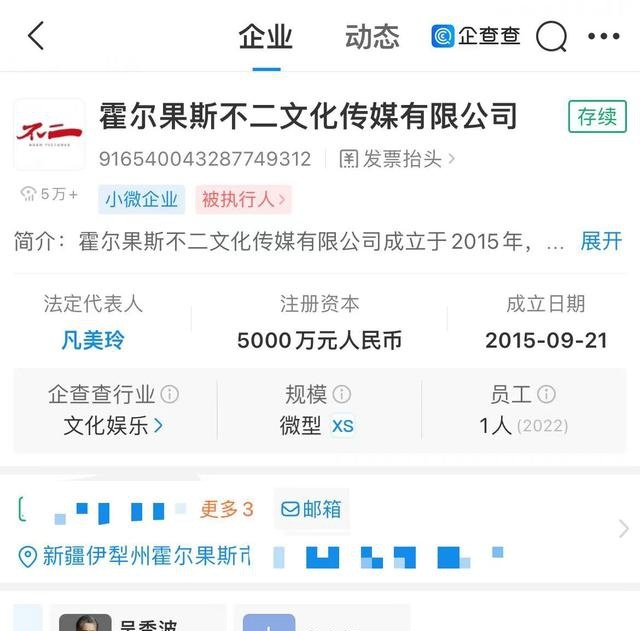View 更多 3 phone numbers
Screen dimensions: 640x631
click(x=227, y=509)
